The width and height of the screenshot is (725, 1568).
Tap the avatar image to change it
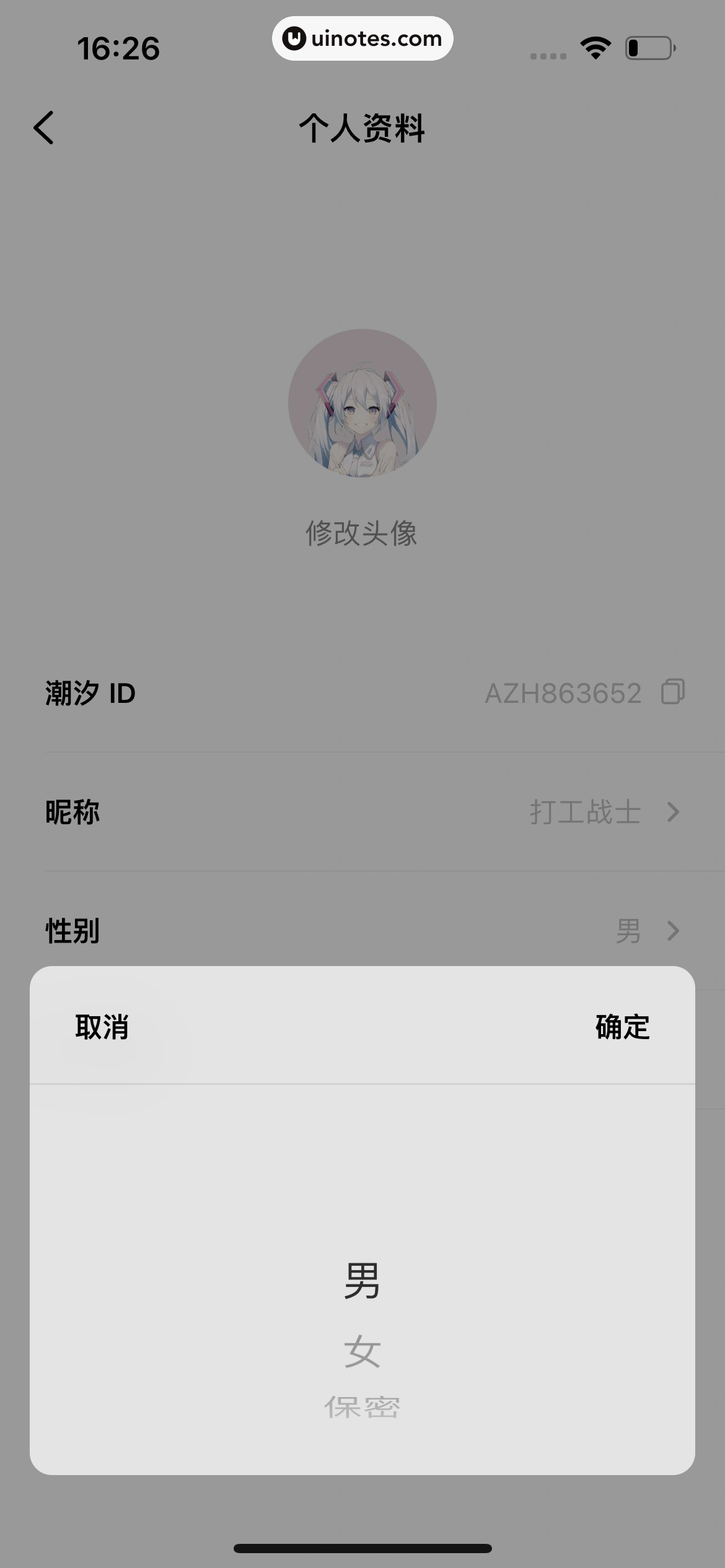point(362,403)
